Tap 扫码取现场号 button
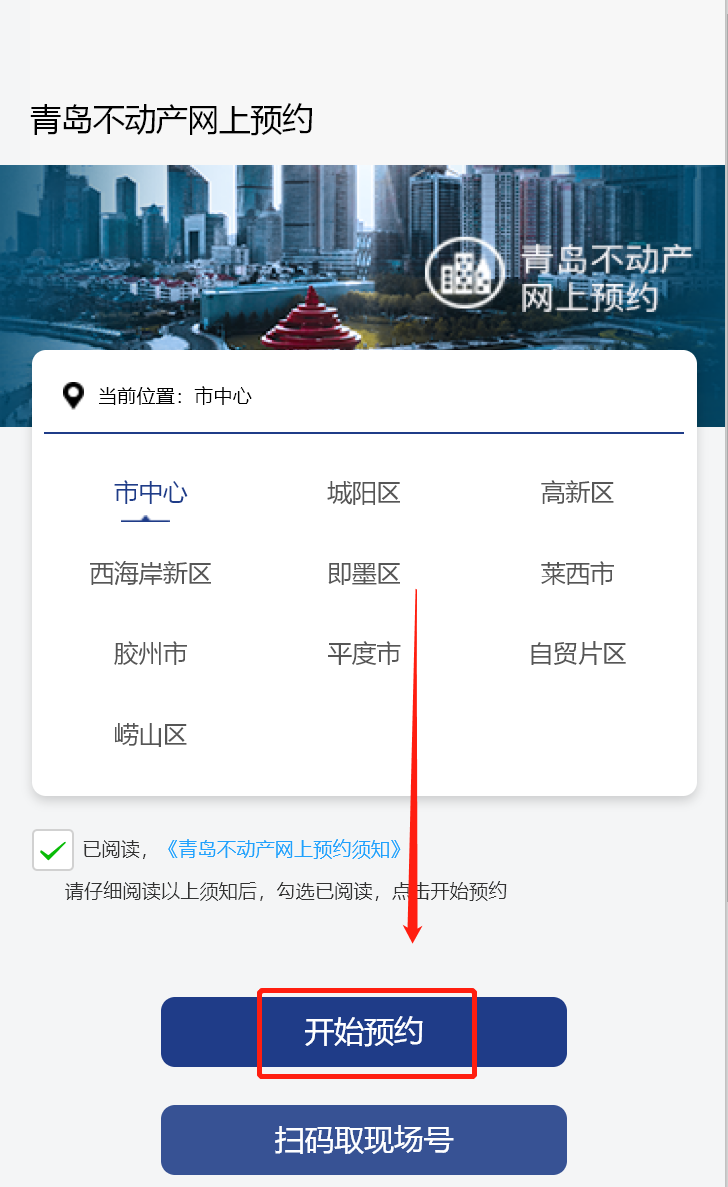This screenshot has width=728, height=1187. pos(364,1140)
